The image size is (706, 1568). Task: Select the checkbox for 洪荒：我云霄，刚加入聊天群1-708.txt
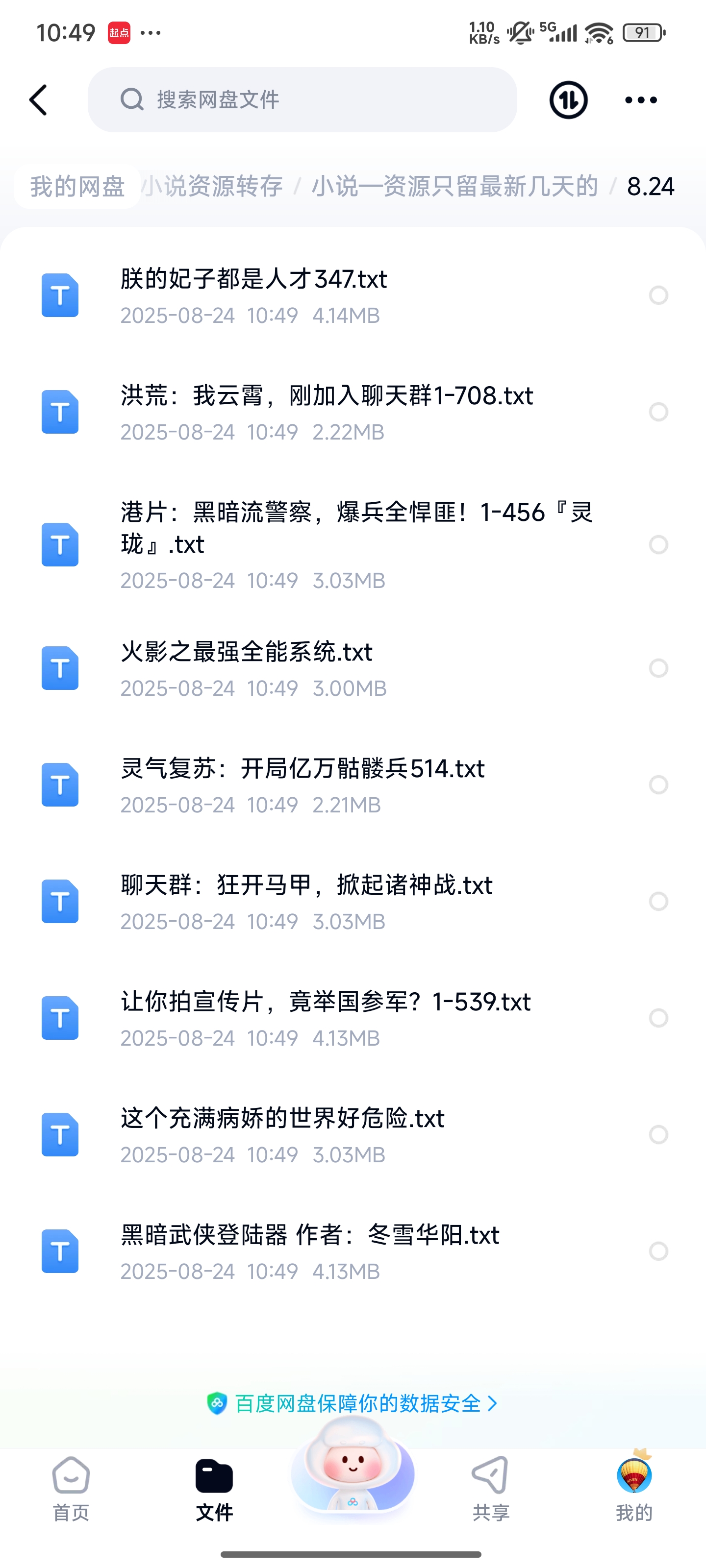click(658, 412)
